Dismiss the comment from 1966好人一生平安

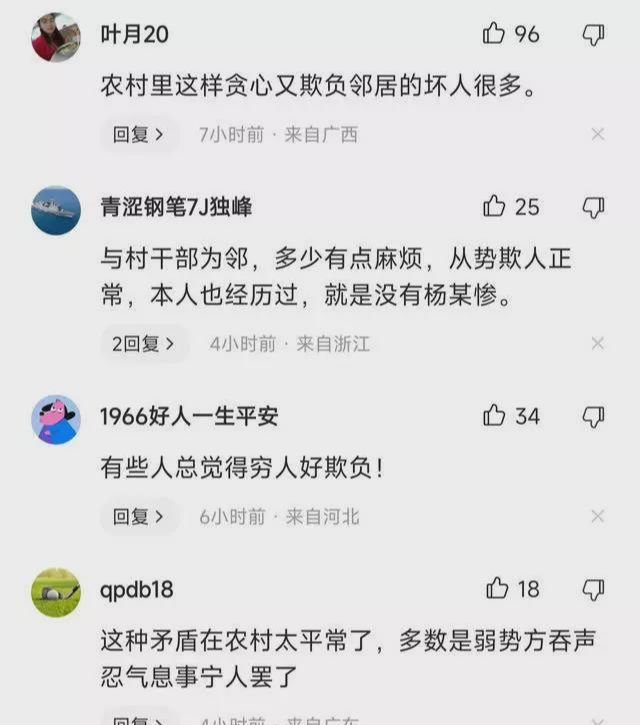pos(597,517)
